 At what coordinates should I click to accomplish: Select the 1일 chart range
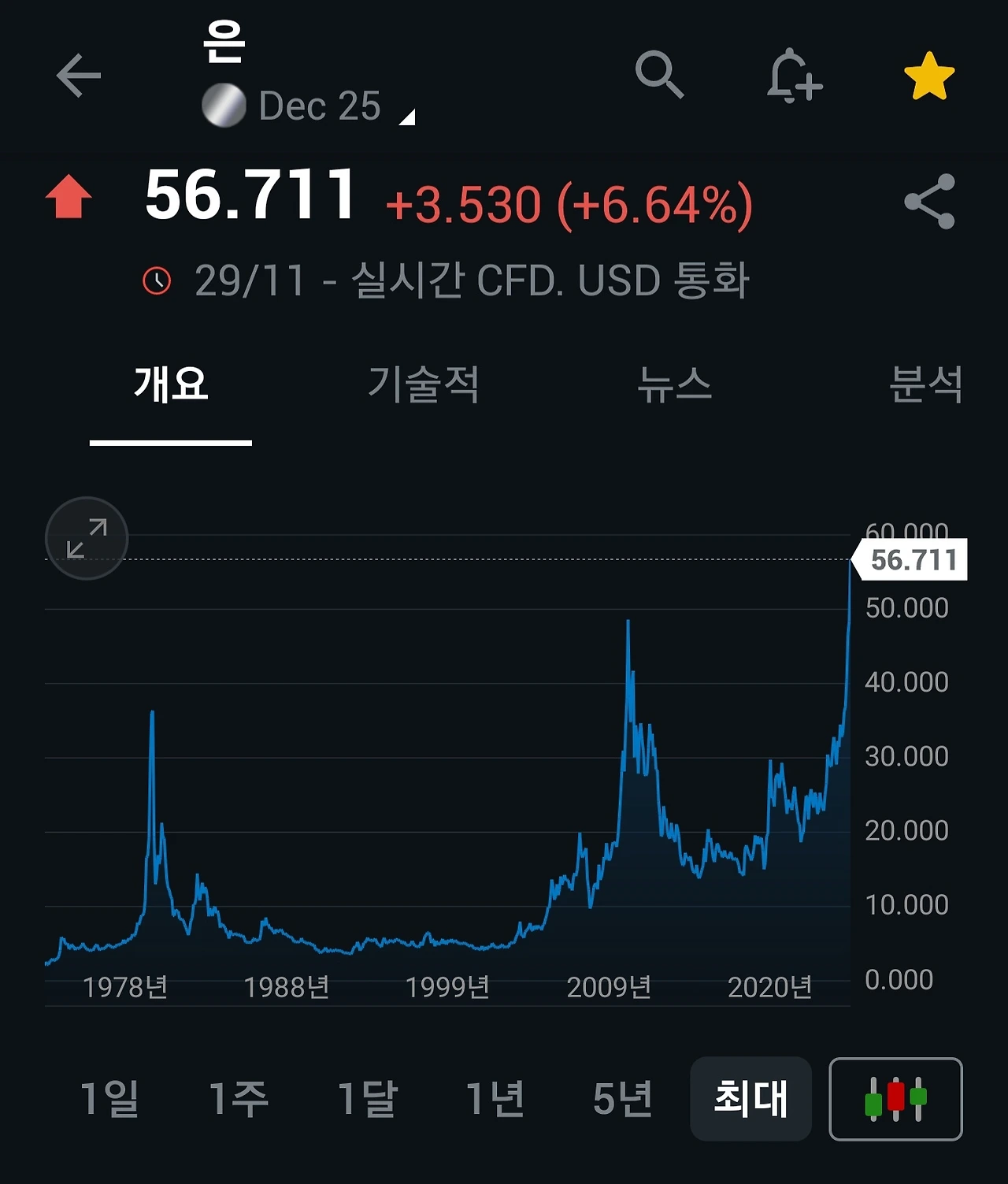point(110,1098)
